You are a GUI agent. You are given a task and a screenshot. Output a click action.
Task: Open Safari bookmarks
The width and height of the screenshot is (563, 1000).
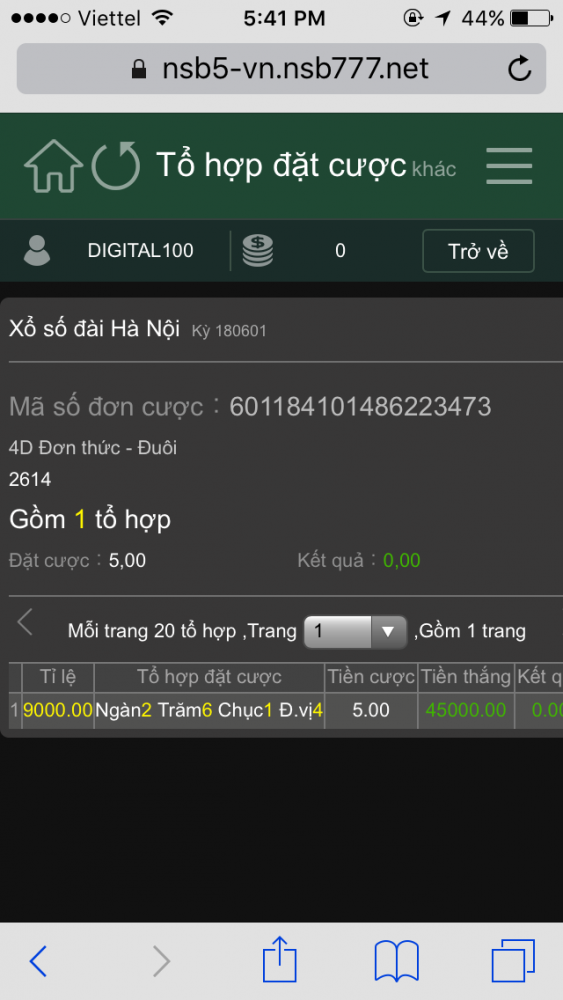(397, 960)
